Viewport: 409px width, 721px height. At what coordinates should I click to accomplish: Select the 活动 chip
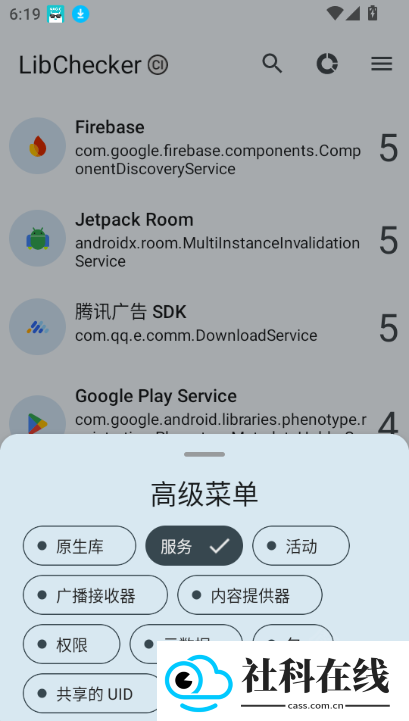click(x=301, y=546)
